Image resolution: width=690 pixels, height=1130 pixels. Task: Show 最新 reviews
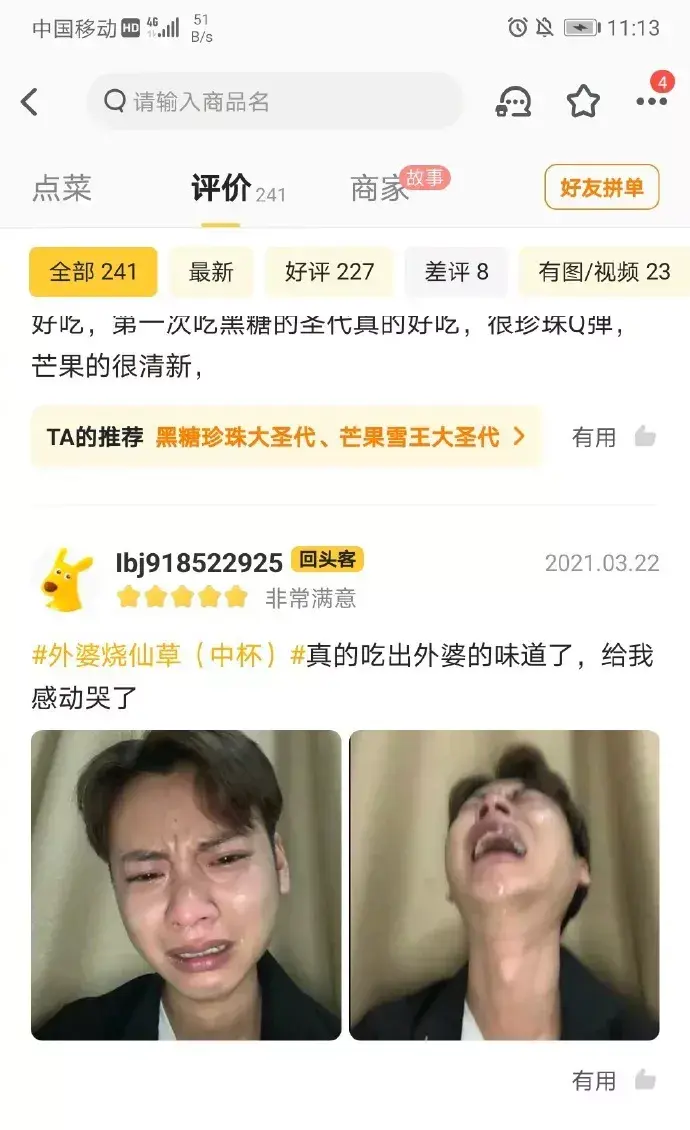211,272
